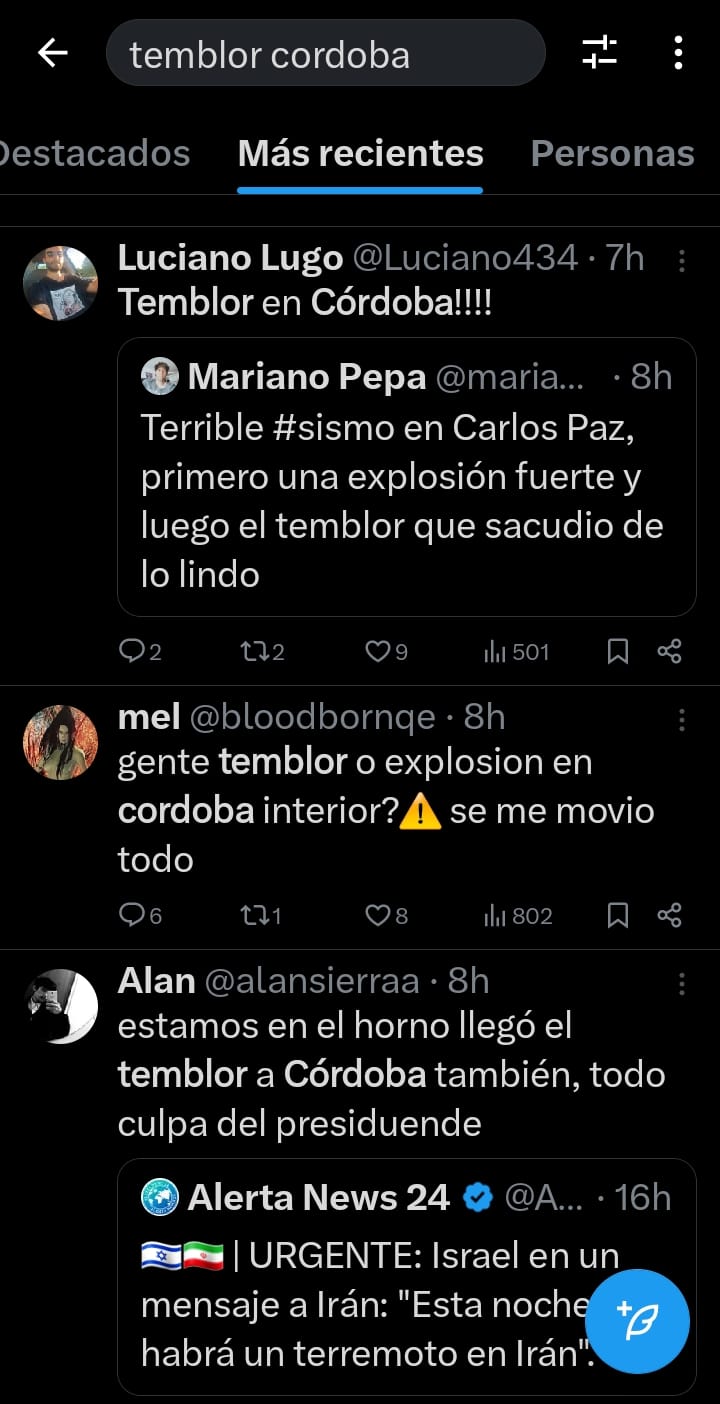Bookmark Luciano Lugo's tweet

618,652
